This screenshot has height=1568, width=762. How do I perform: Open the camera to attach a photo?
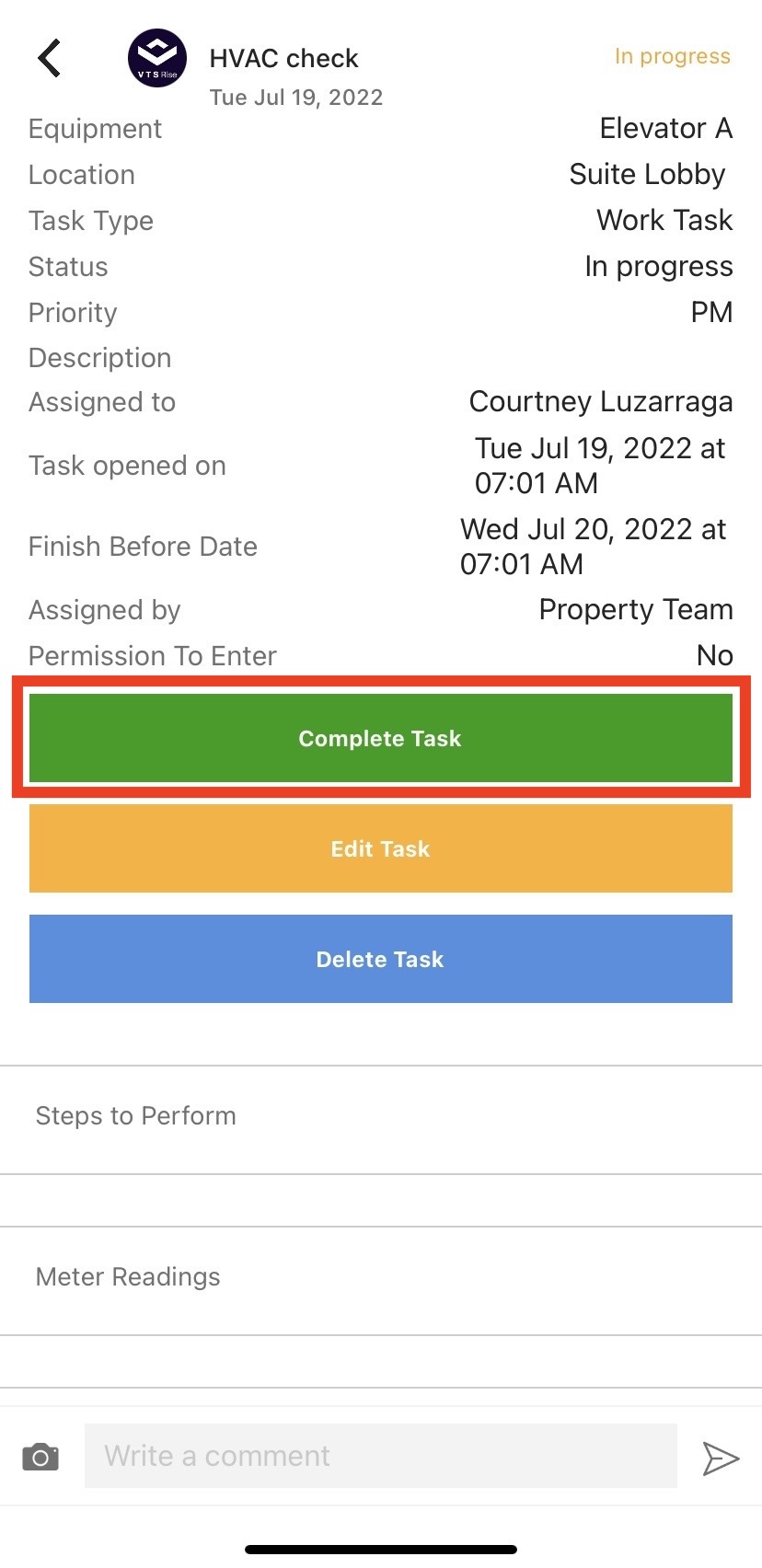(x=40, y=1457)
